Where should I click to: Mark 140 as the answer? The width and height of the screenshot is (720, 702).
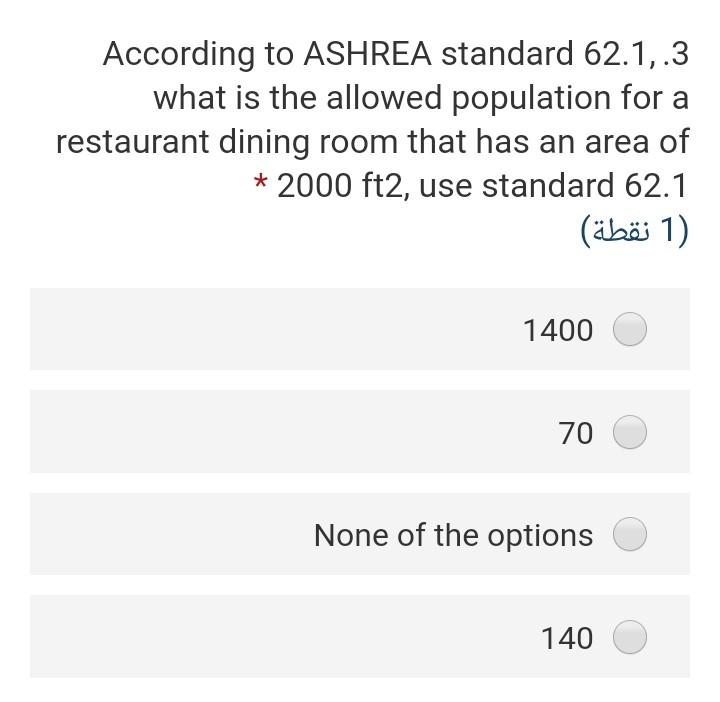pyautogui.click(x=630, y=637)
